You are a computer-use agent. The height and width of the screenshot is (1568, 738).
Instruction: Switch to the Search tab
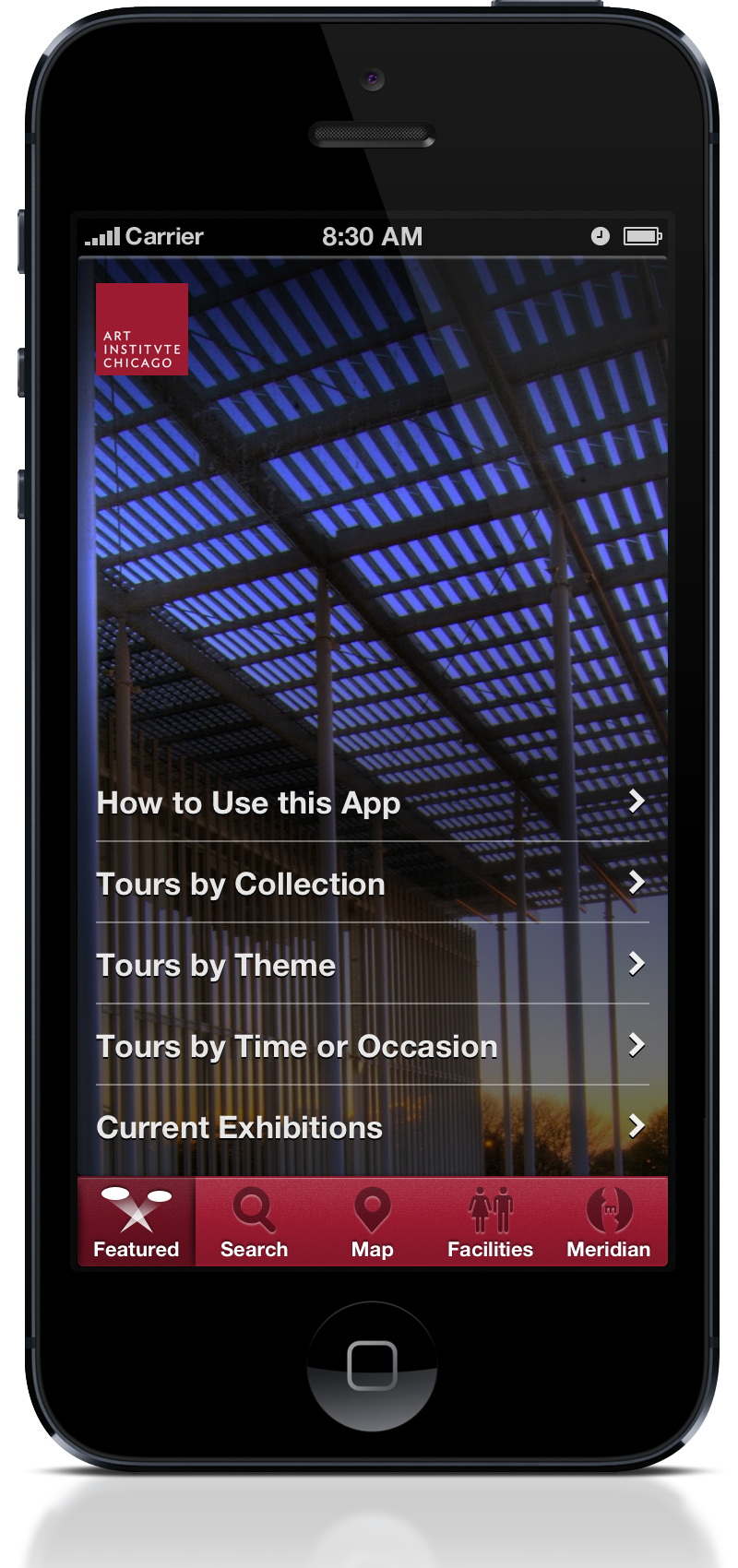click(x=254, y=1223)
